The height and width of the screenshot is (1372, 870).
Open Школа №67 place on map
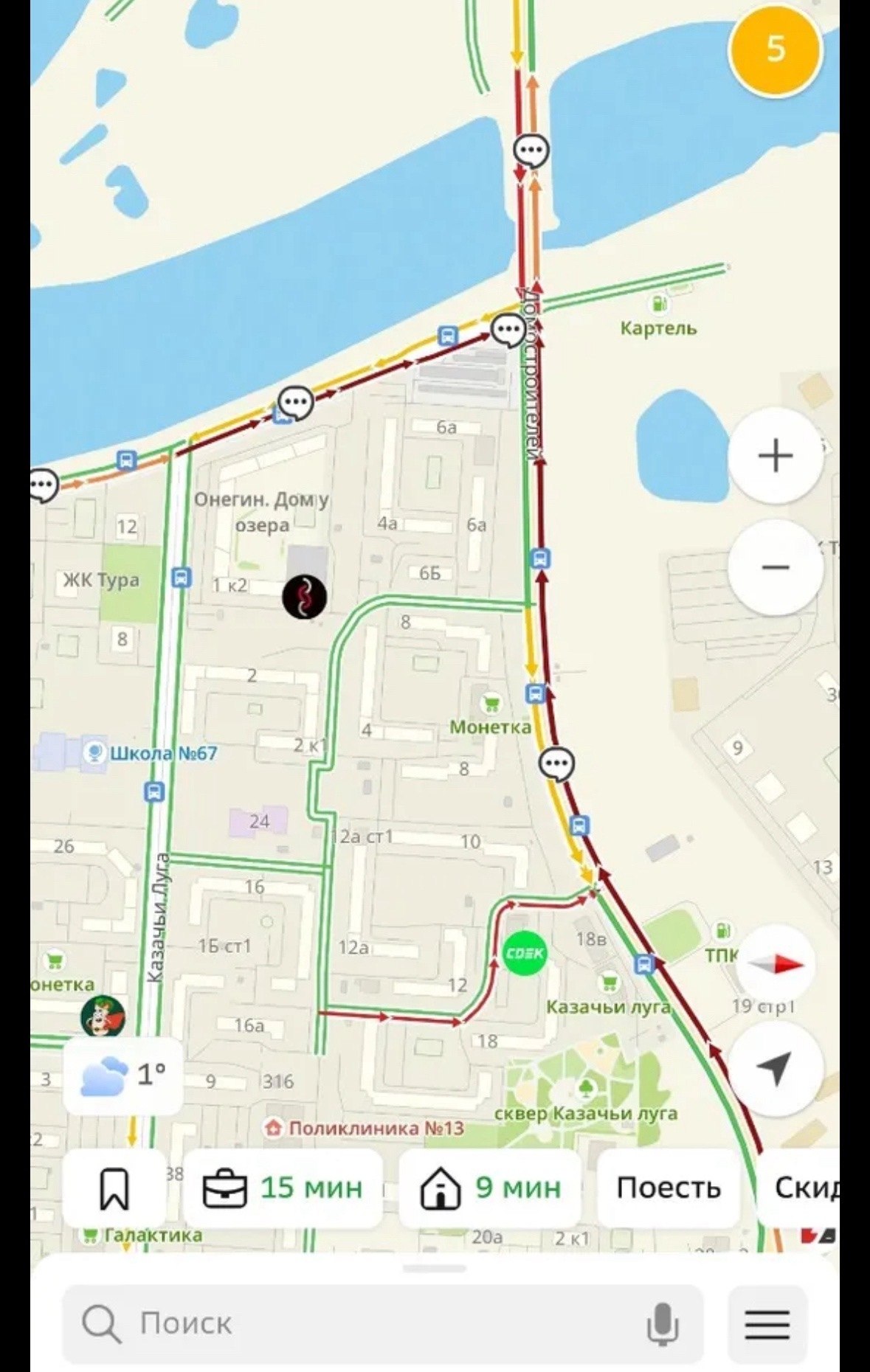coord(94,753)
